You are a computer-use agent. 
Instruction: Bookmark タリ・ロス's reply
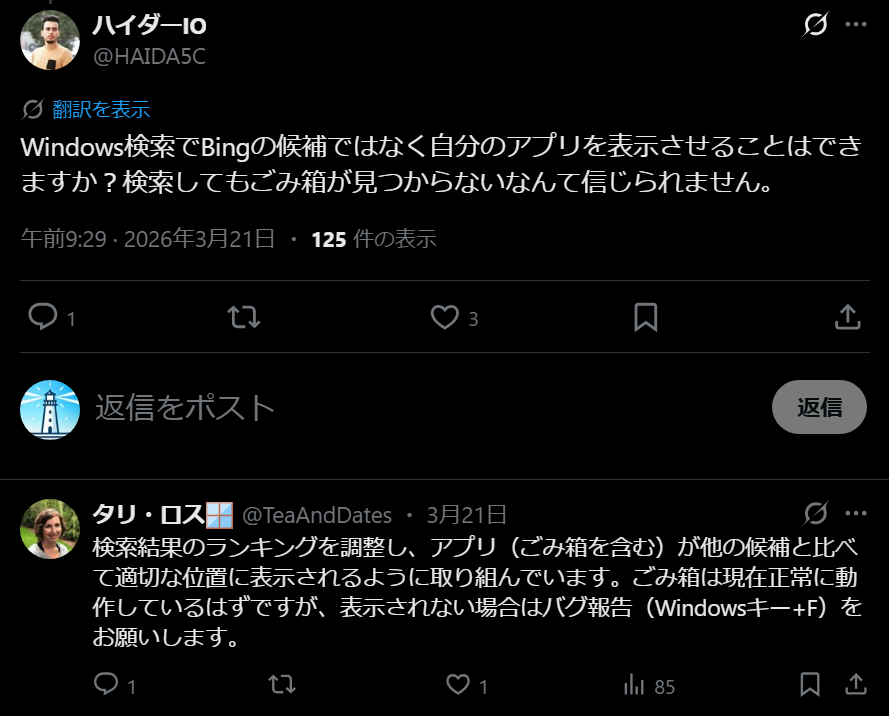tap(811, 684)
